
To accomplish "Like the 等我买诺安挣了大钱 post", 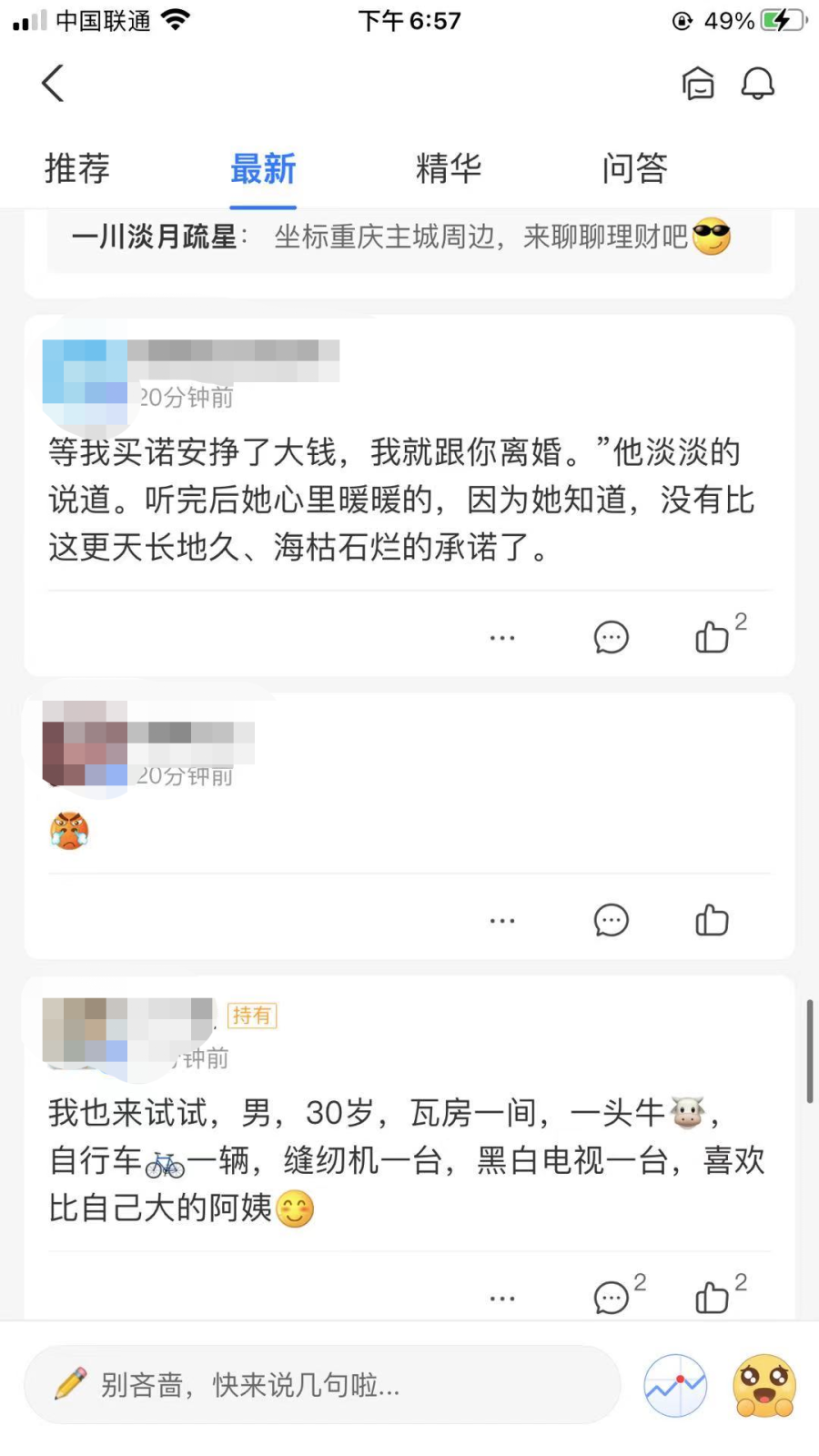I will pos(712,637).
